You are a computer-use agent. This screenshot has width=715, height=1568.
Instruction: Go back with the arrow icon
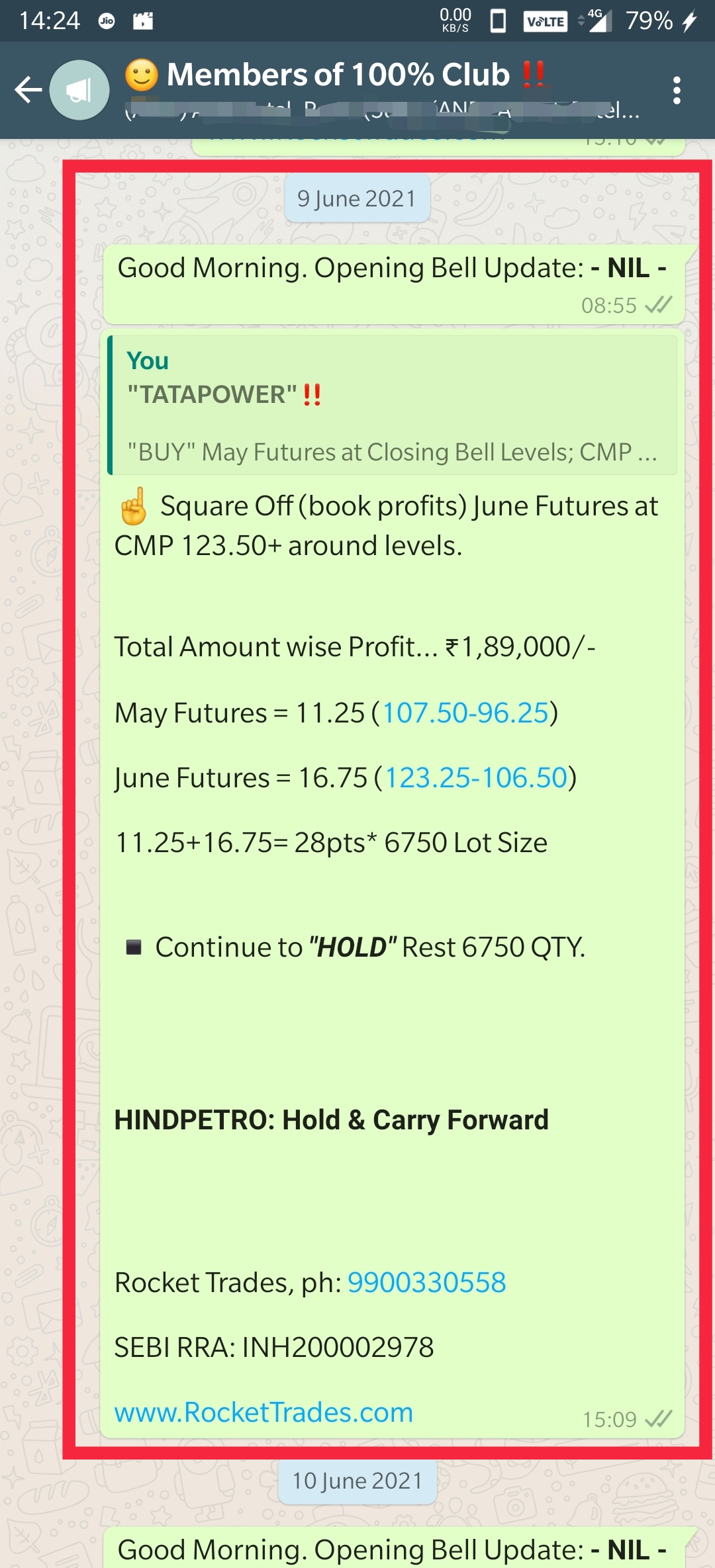28,90
